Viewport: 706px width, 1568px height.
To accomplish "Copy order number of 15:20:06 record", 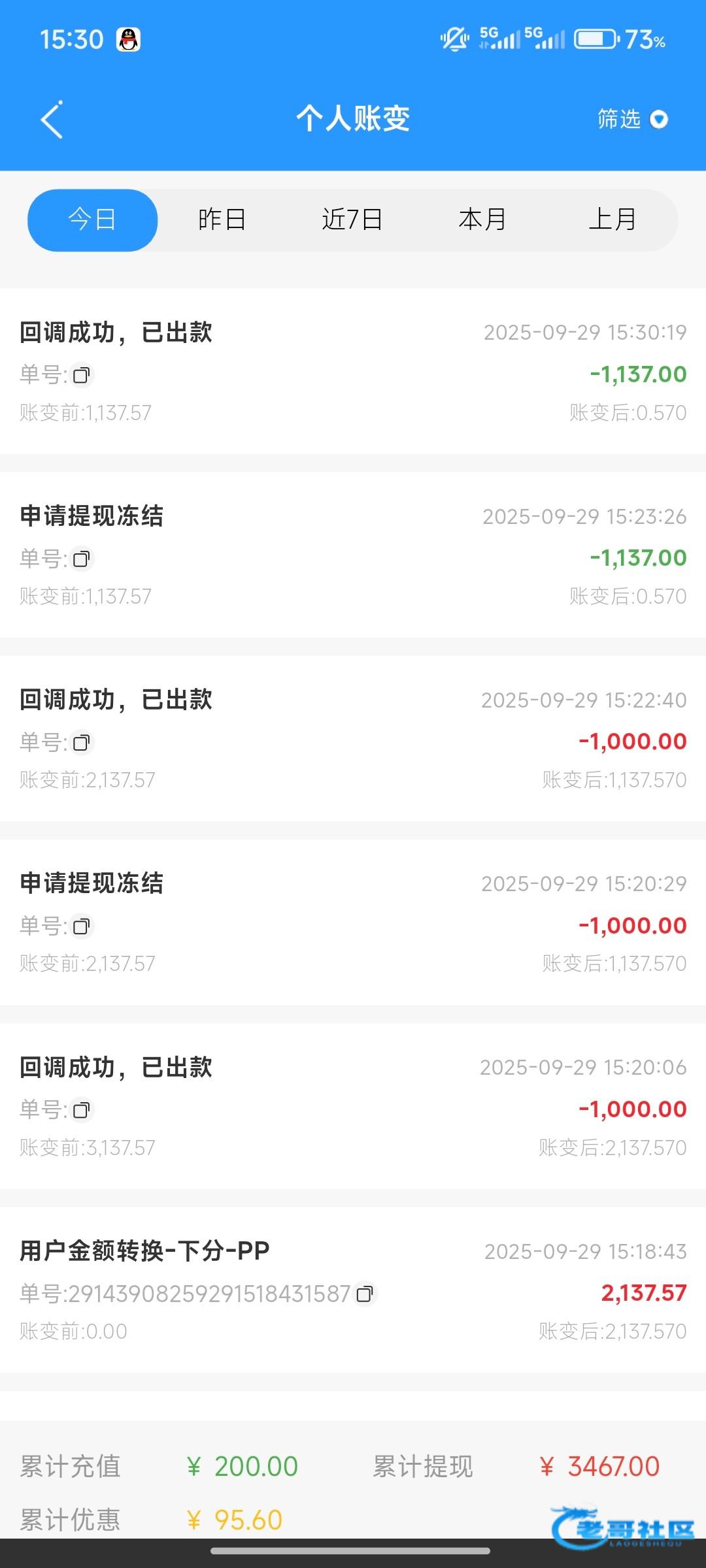I will point(82,1110).
